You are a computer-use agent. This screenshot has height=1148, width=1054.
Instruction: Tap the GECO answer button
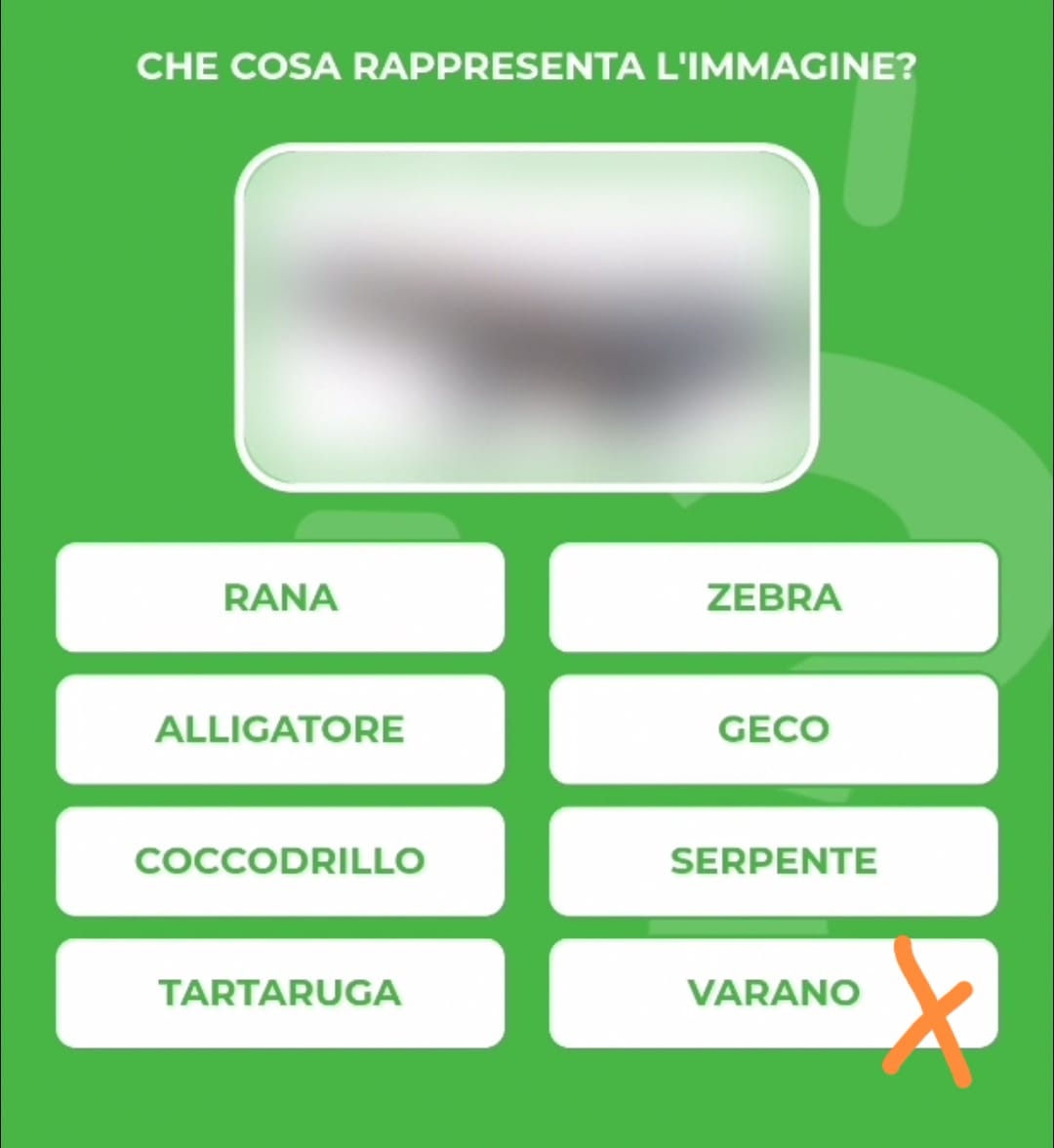click(774, 729)
